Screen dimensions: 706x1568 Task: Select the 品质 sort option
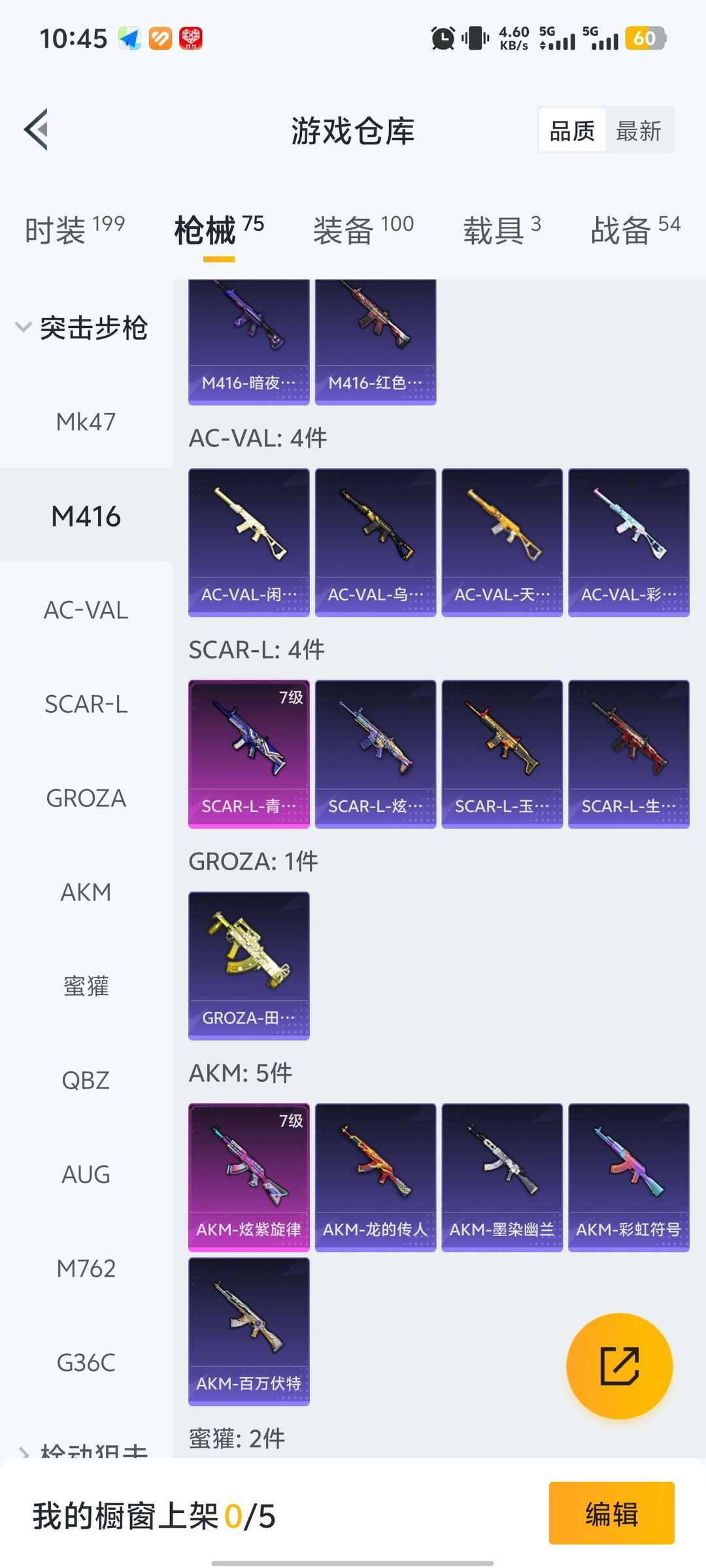pos(572,131)
